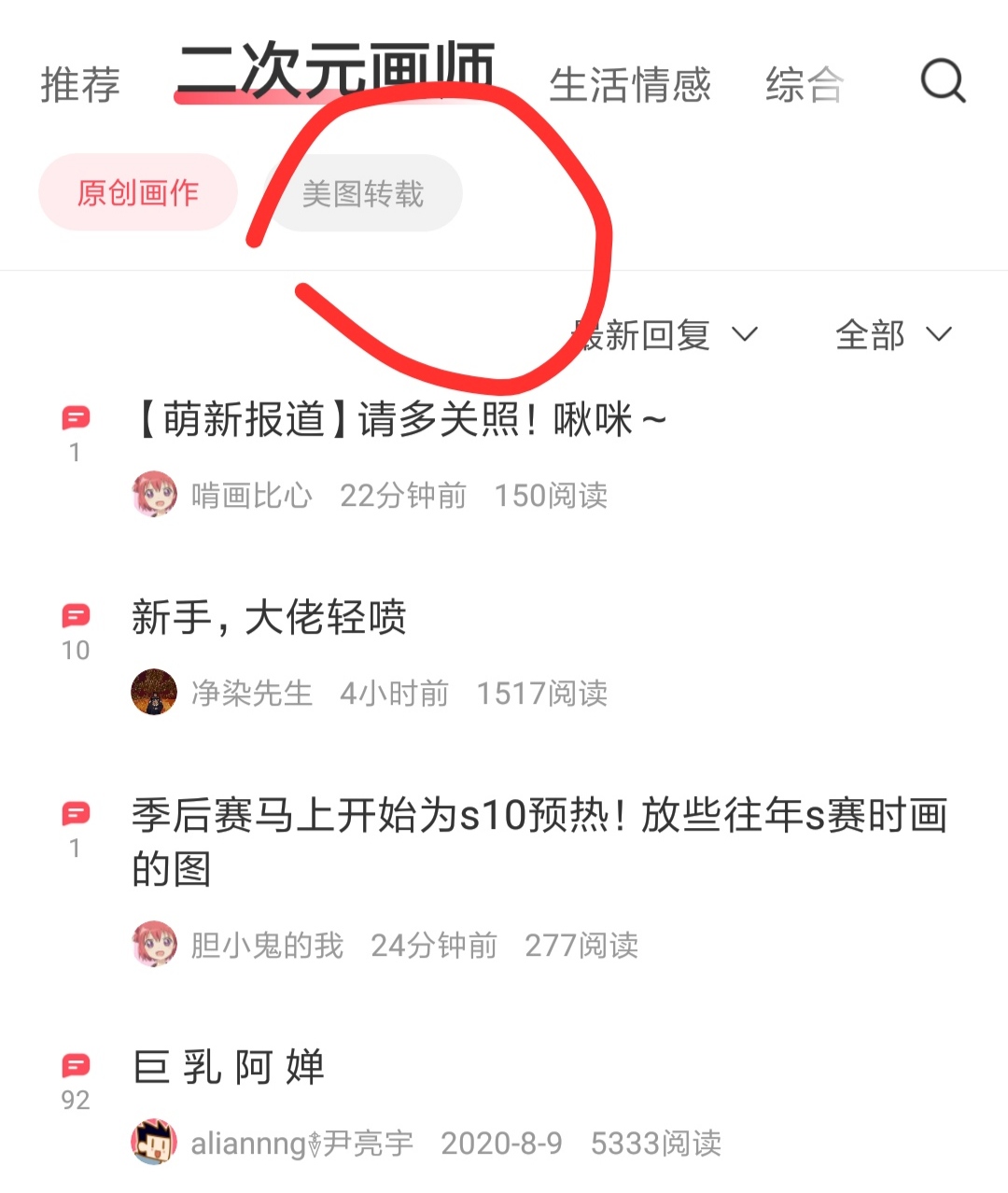Select the 原创画作 chip
Image resolution: width=1008 pixels, height=1193 pixels.
coord(138,193)
